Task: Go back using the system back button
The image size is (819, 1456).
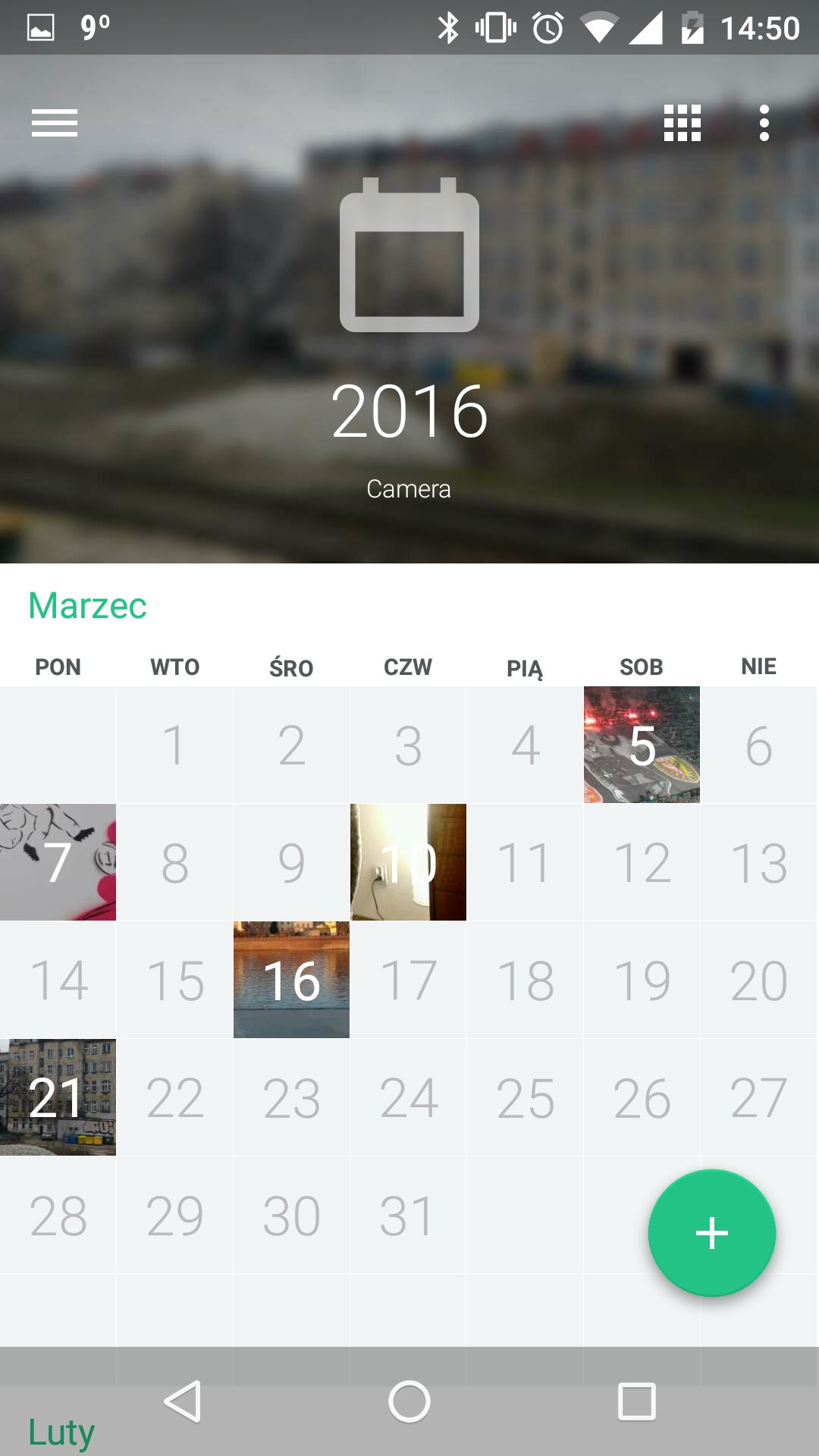Action: (x=183, y=1401)
